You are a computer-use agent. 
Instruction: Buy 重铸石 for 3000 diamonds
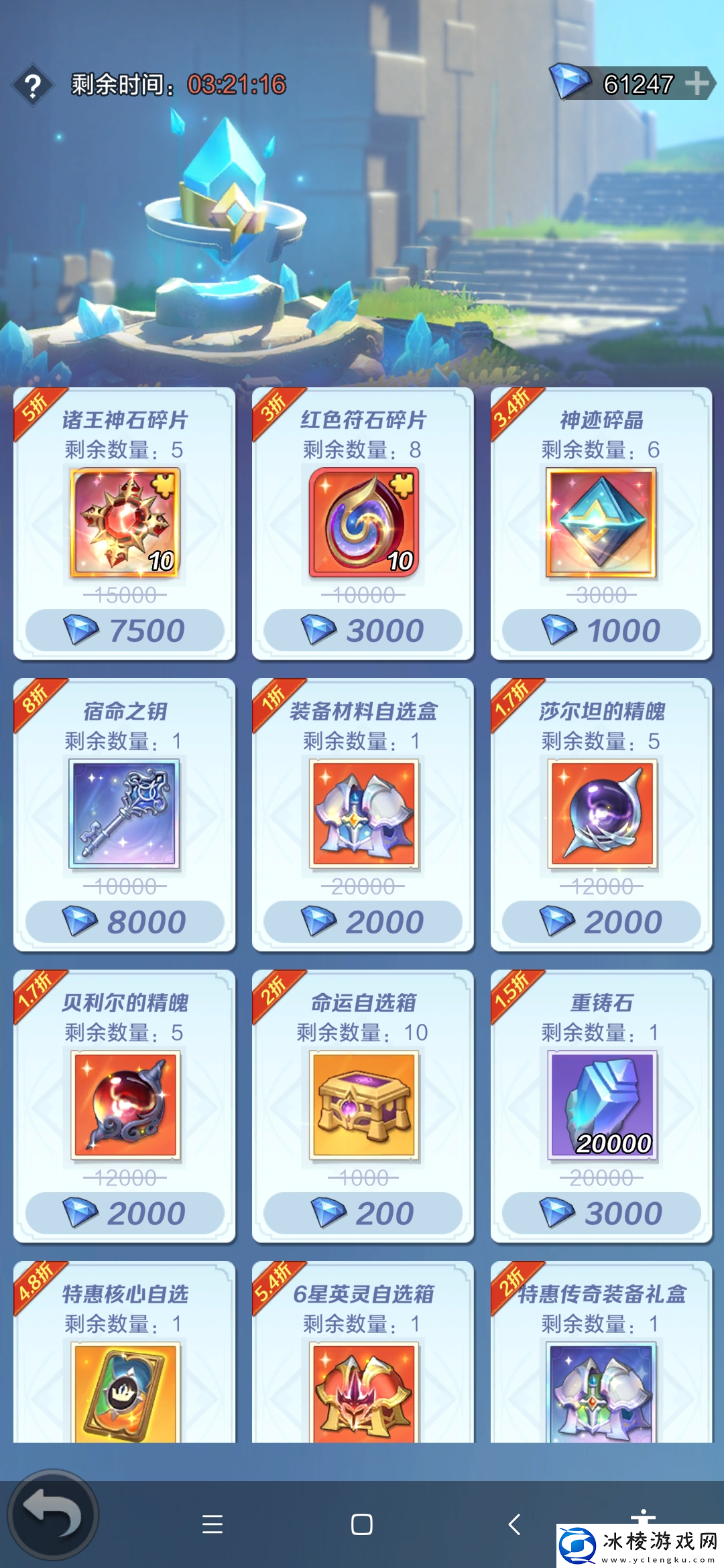click(x=601, y=1214)
